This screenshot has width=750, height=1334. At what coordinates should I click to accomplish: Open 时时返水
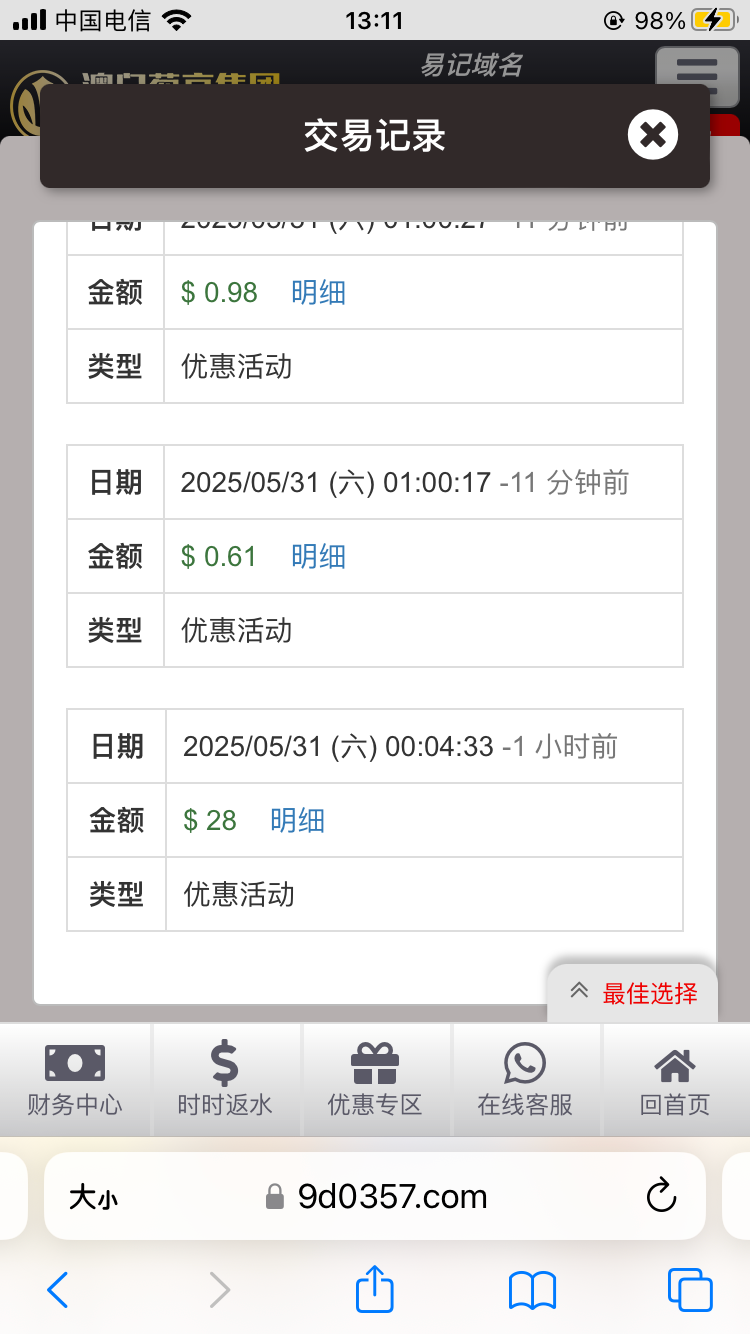225,1080
